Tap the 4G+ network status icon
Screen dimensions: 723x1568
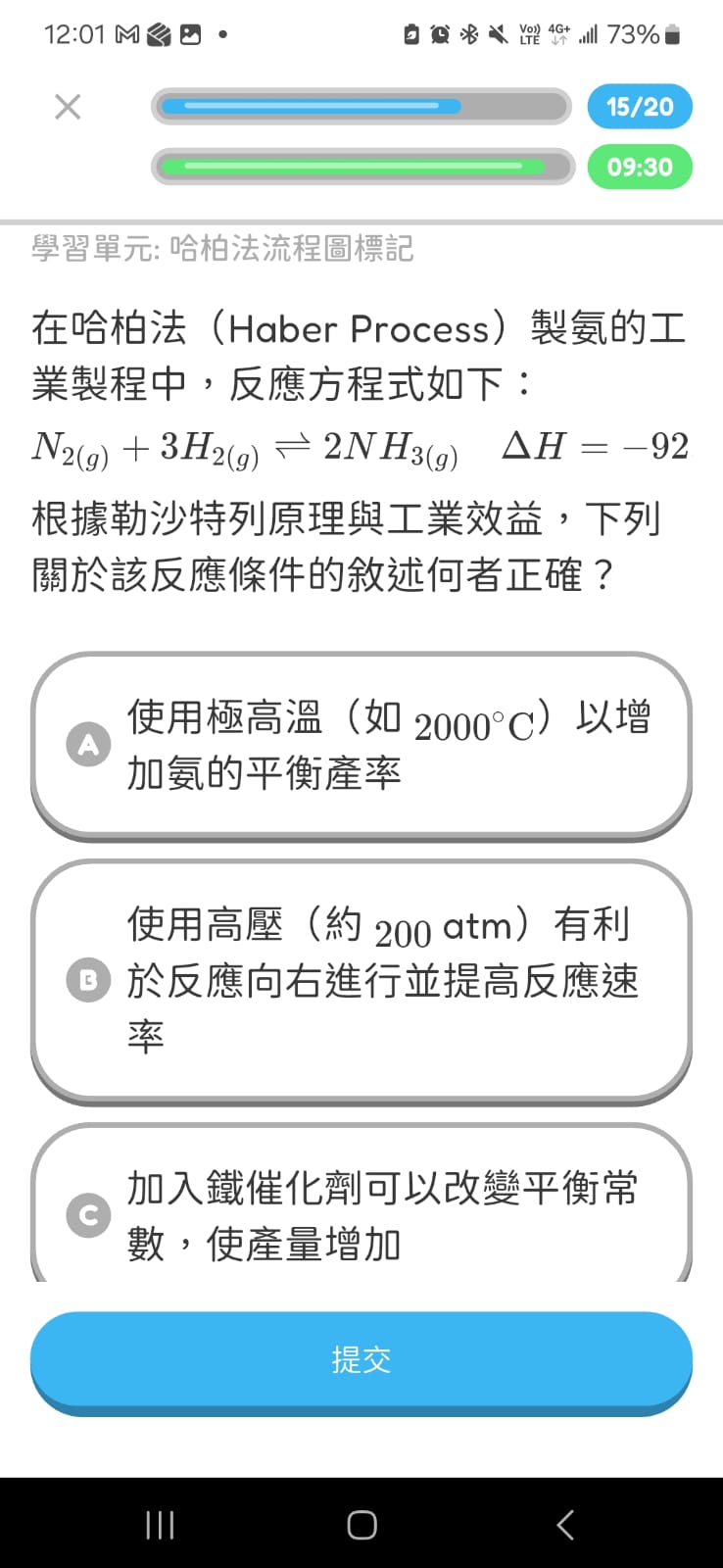pos(558,34)
